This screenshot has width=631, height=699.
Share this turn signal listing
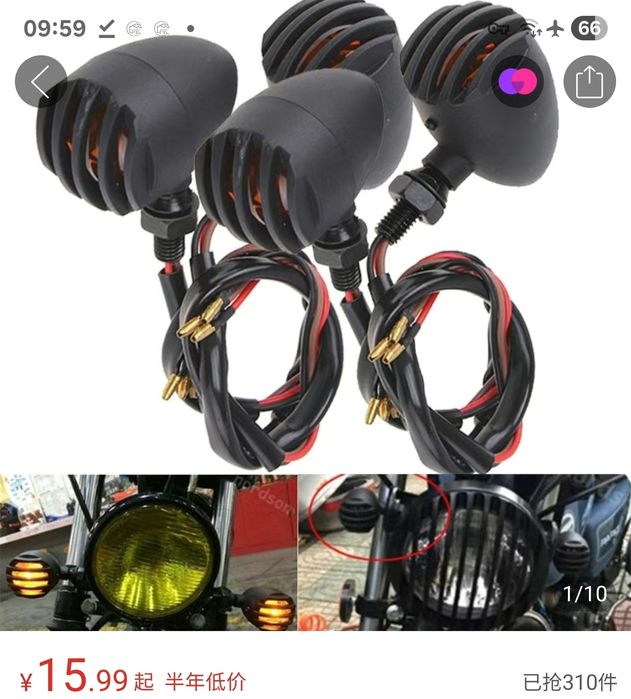click(x=589, y=82)
